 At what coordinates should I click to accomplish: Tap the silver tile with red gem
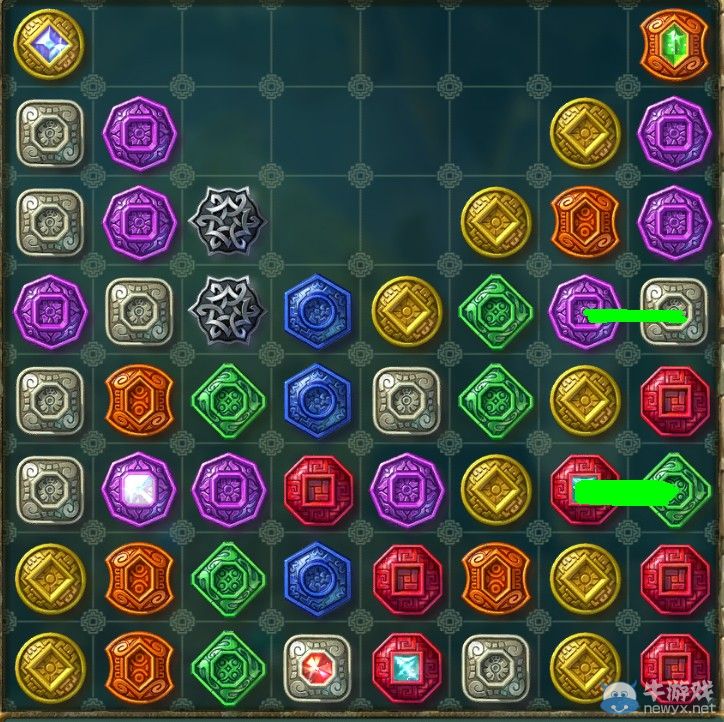[x=317, y=667]
